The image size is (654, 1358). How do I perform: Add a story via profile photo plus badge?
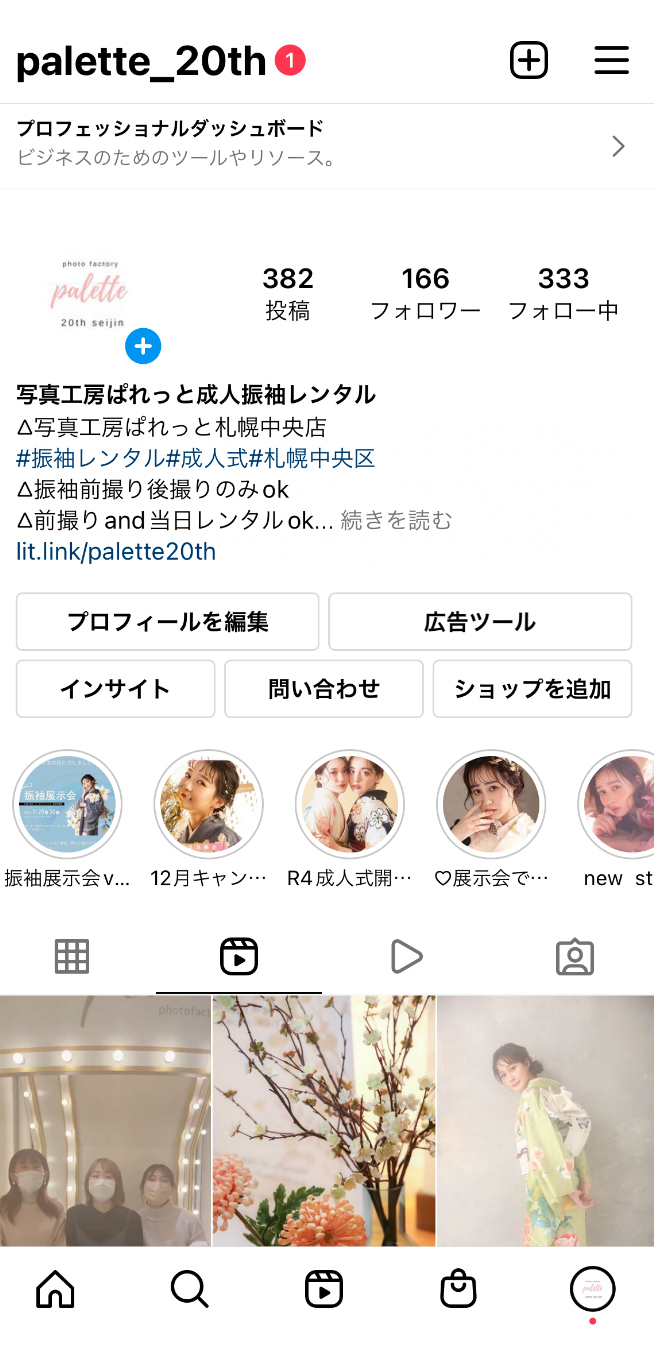(x=143, y=346)
